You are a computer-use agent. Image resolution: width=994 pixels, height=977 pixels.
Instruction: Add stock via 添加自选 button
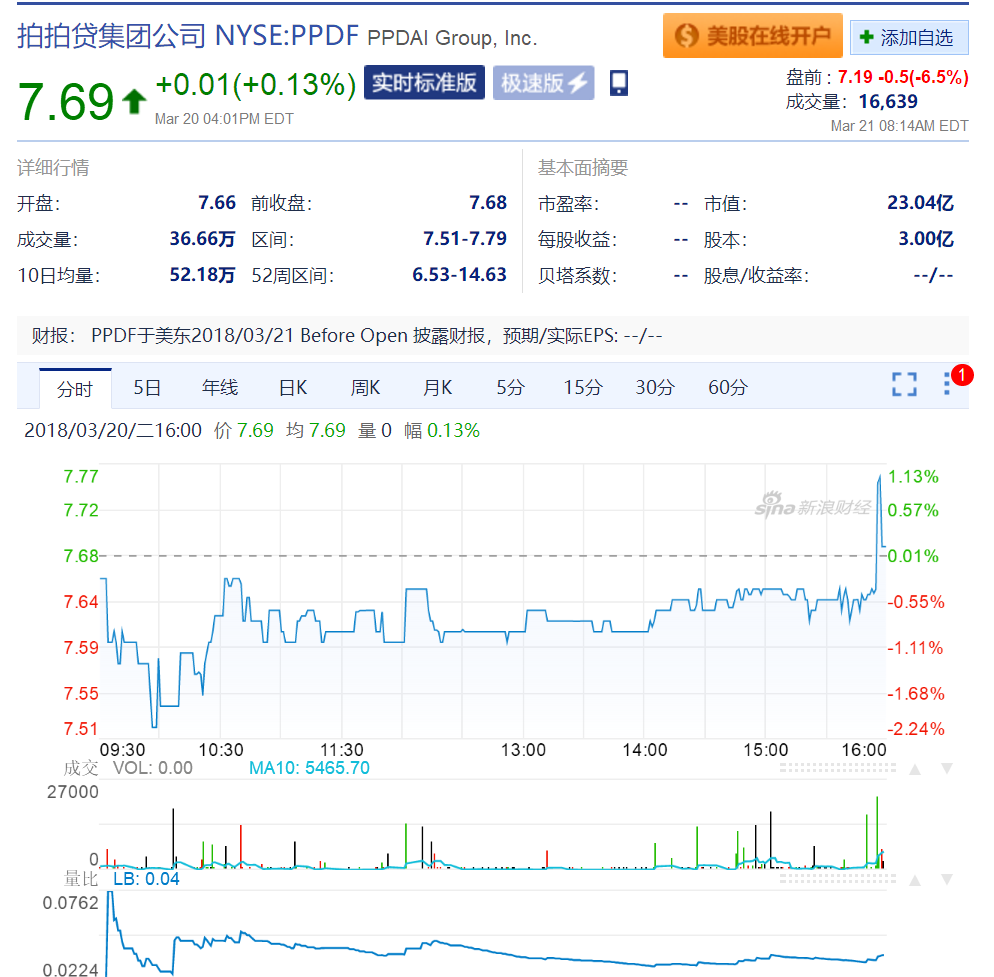pyautogui.click(x=909, y=38)
